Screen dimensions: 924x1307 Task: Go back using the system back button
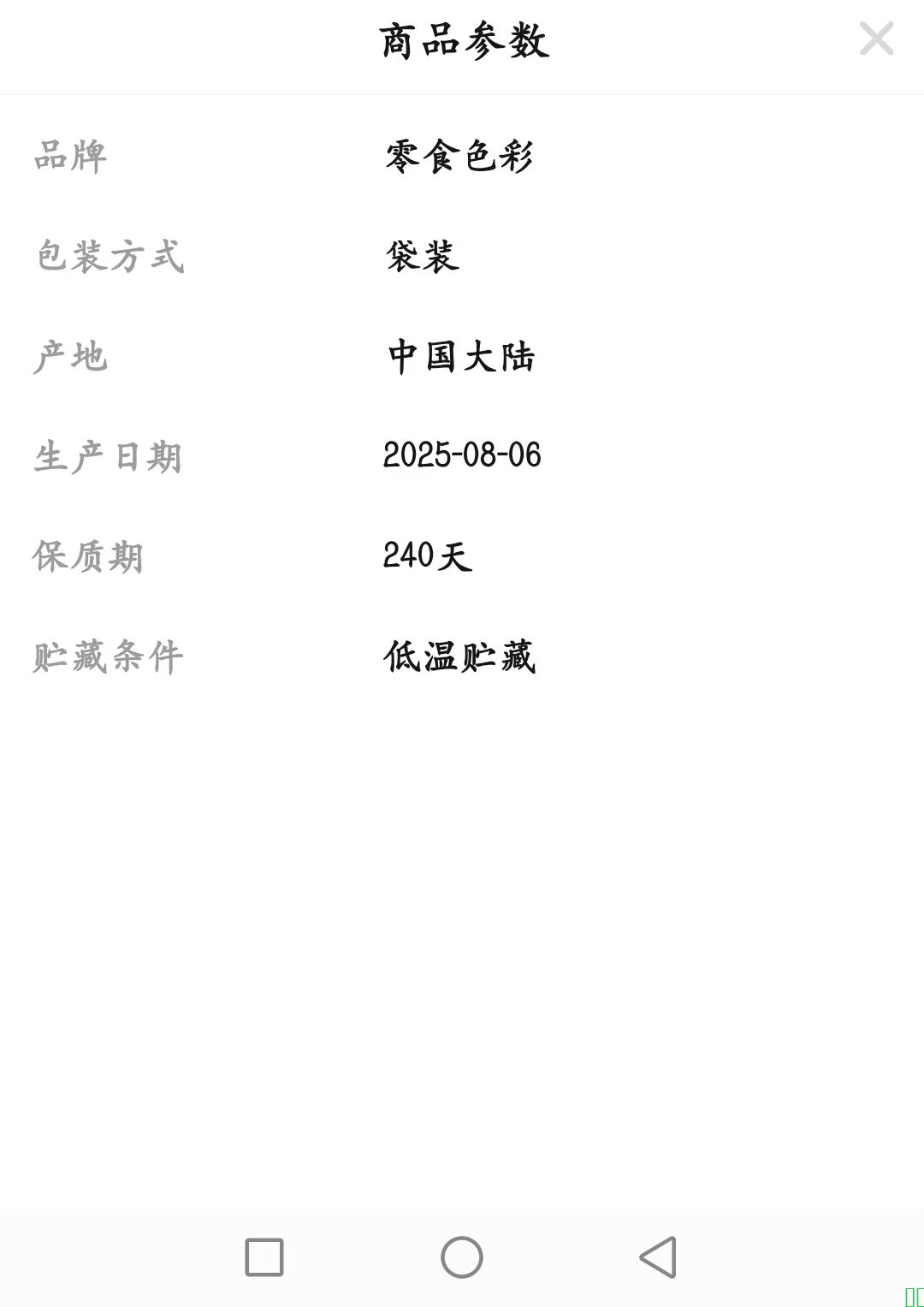click(658, 1257)
